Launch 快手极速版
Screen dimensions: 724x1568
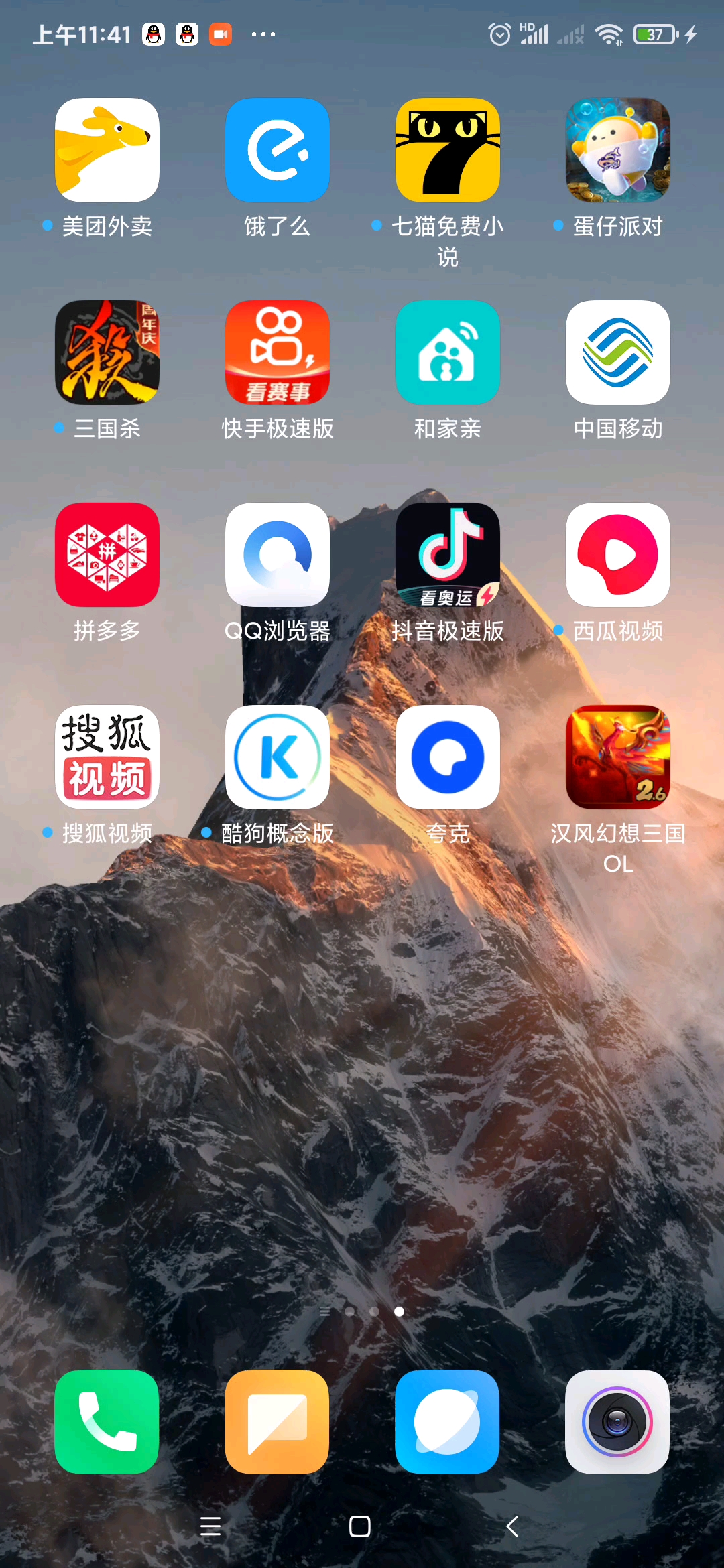pos(278,352)
